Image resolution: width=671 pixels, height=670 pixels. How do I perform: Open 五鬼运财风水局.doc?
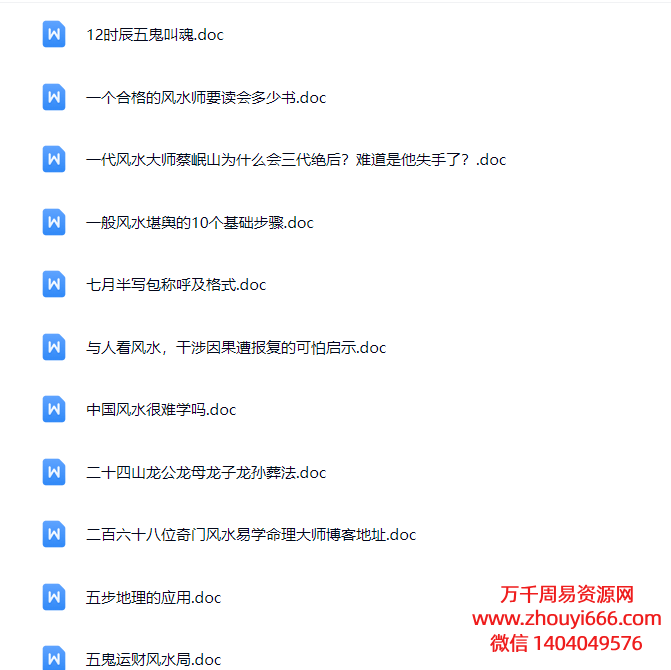click(x=154, y=659)
